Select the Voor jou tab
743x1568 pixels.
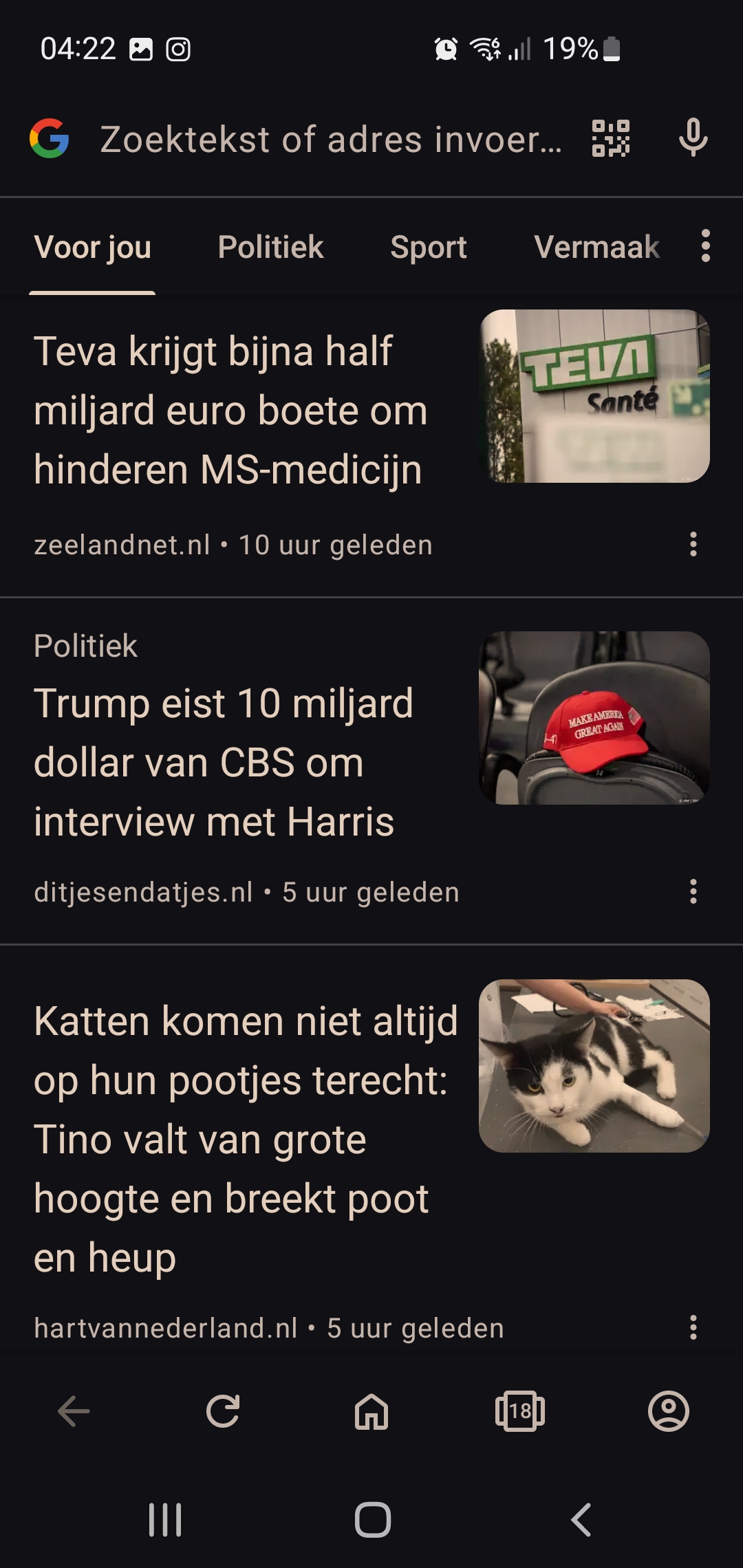click(x=92, y=248)
